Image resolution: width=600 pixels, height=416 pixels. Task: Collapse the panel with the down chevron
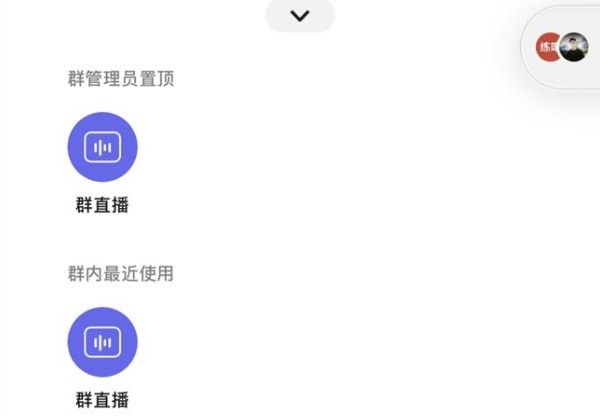pyautogui.click(x=299, y=15)
